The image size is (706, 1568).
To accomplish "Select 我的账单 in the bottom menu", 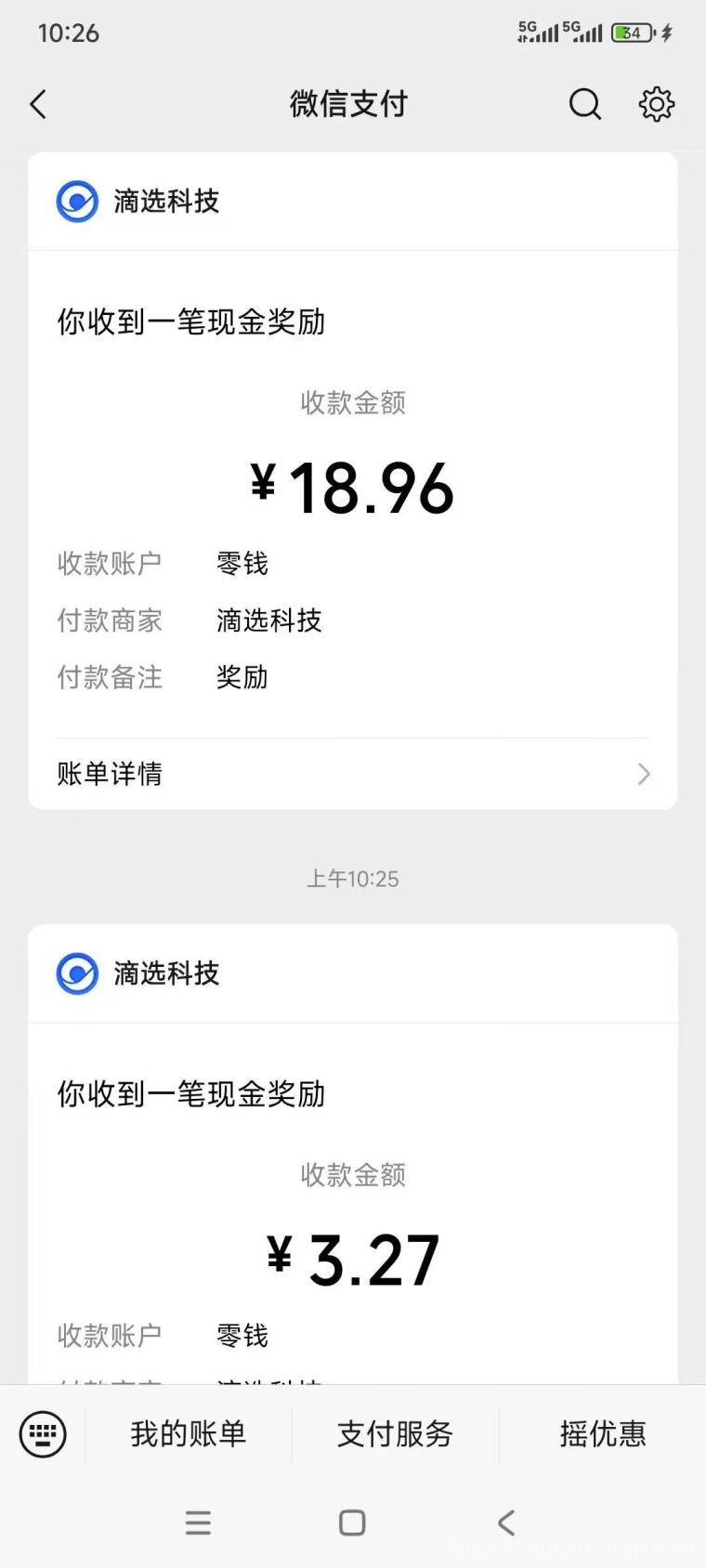I will tap(187, 1434).
